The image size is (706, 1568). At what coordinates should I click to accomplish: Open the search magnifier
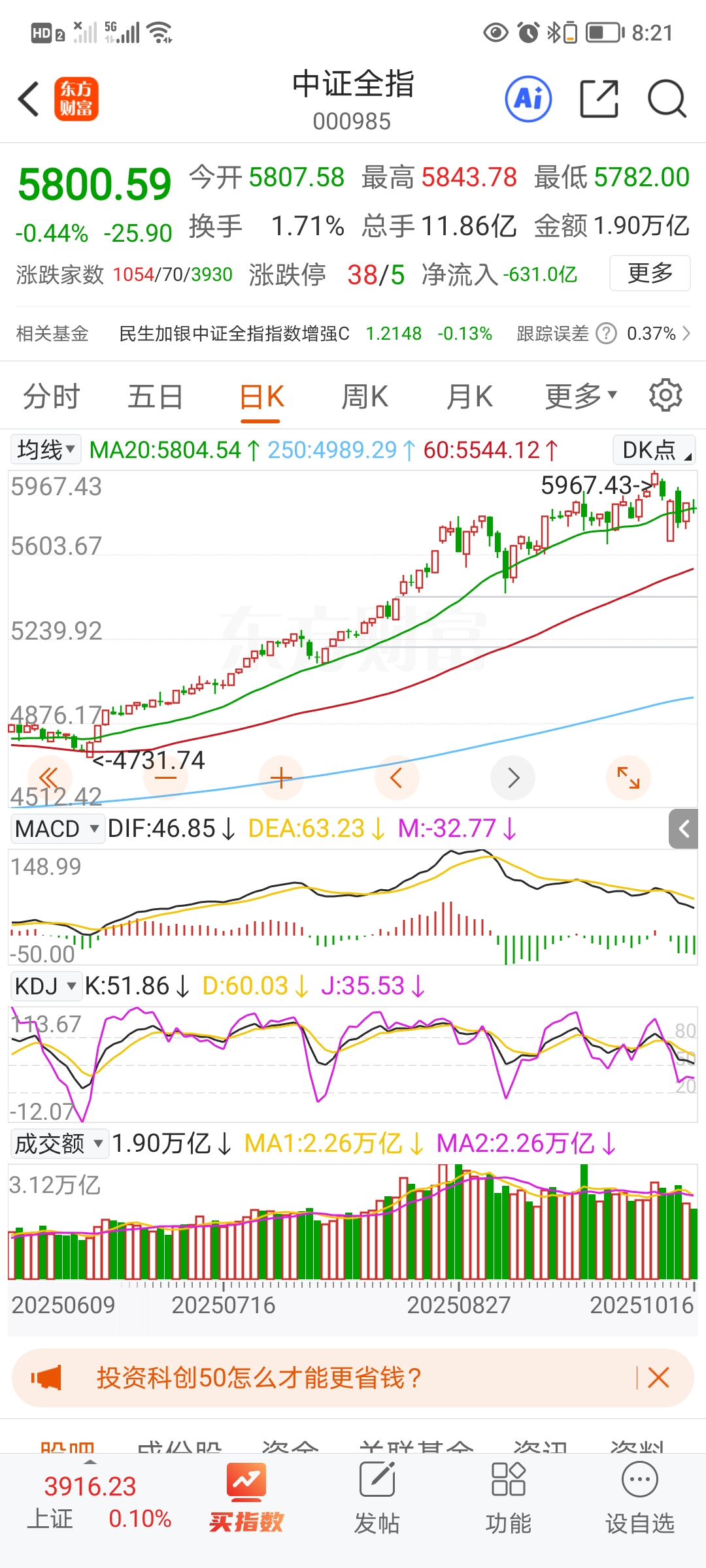[x=666, y=99]
